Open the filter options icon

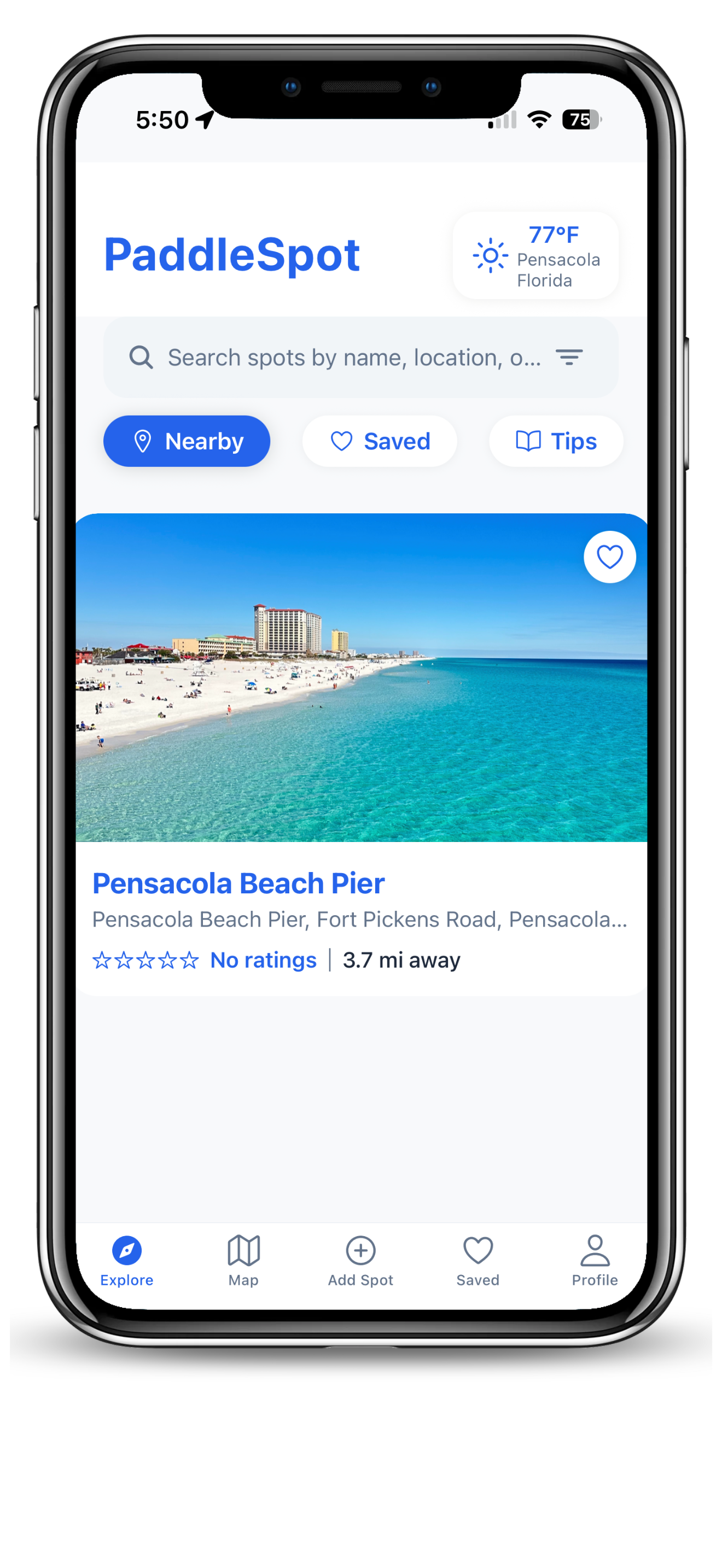pyautogui.click(x=569, y=358)
